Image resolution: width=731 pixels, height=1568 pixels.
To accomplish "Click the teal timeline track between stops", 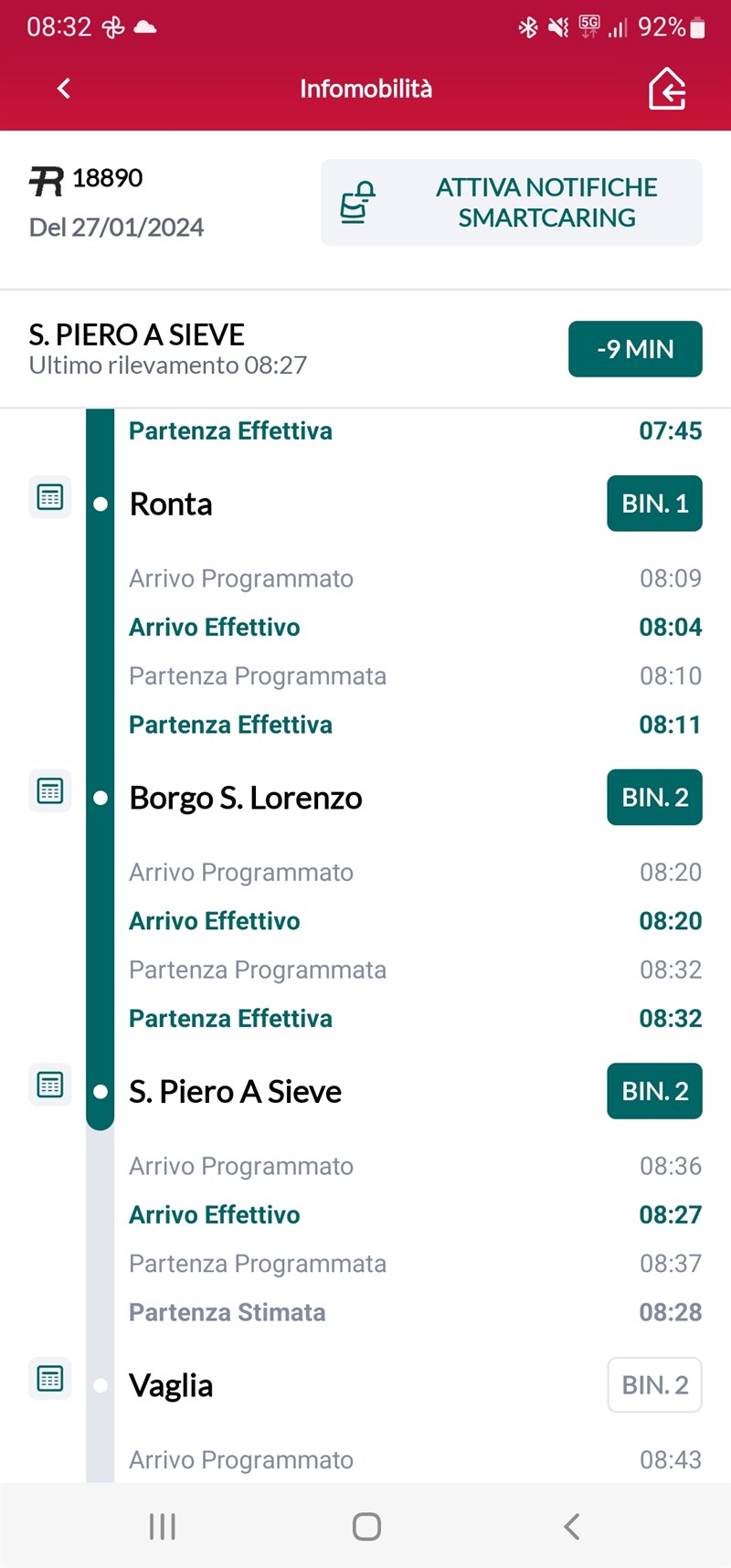I will (100, 640).
